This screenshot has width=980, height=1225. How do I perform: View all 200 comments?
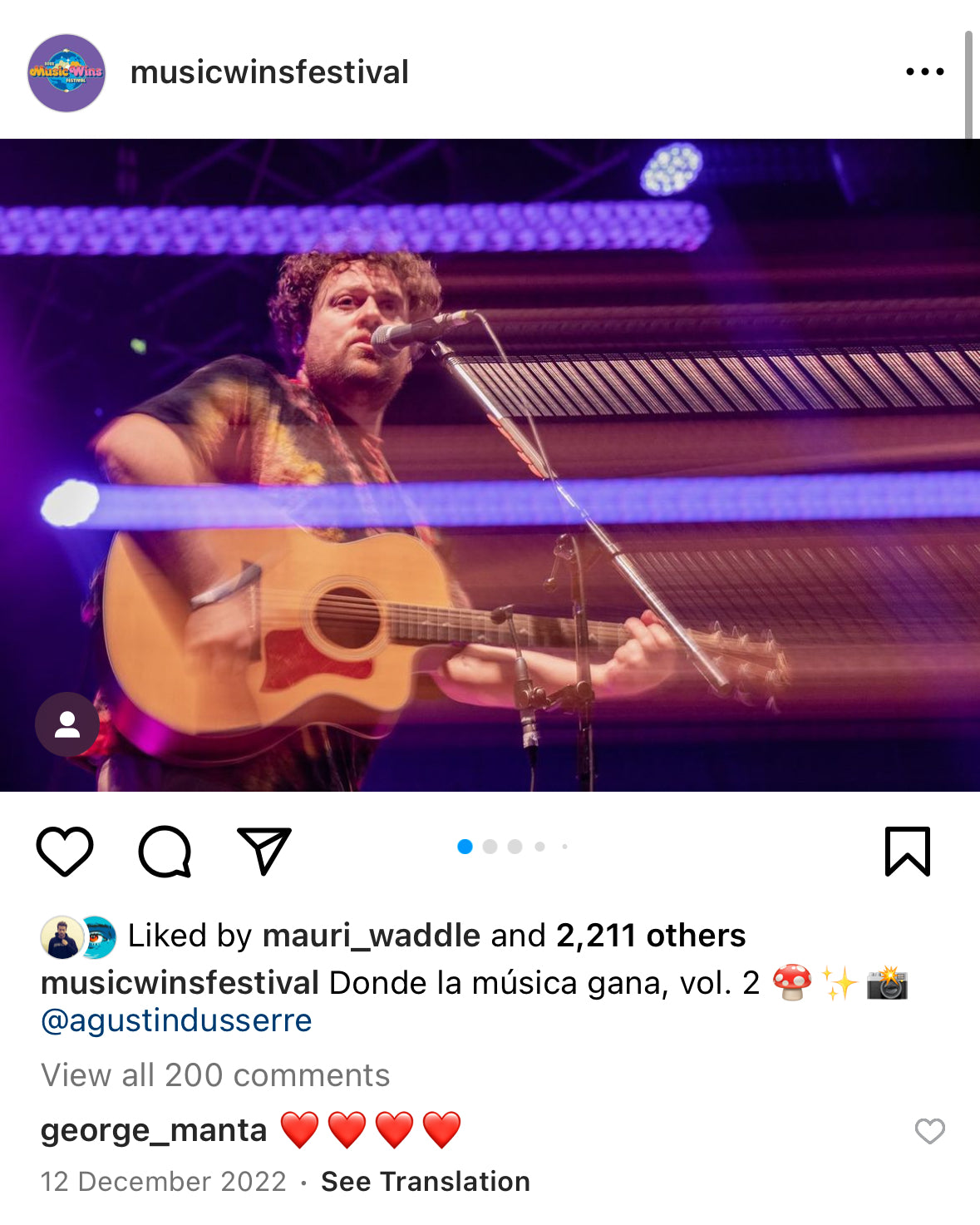click(x=215, y=1075)
